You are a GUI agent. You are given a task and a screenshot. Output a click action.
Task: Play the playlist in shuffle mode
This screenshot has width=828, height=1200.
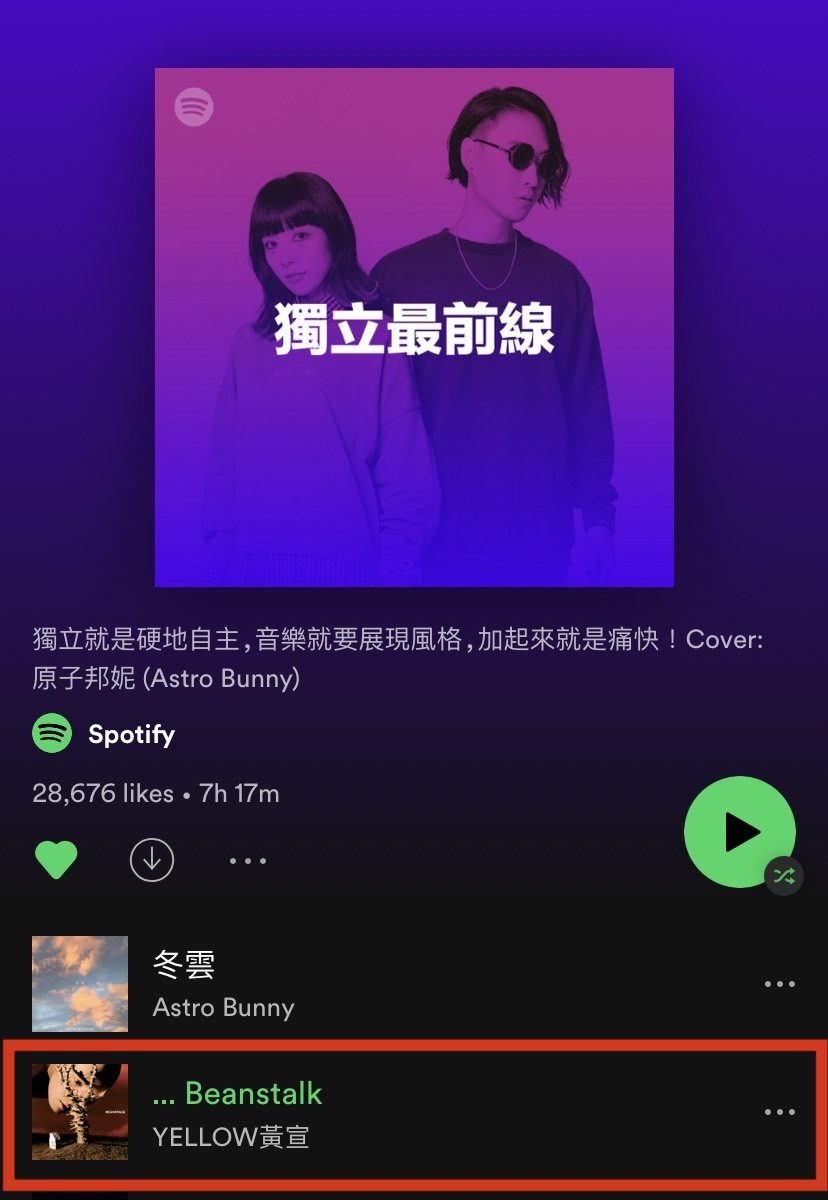click(x=740, y=832)
